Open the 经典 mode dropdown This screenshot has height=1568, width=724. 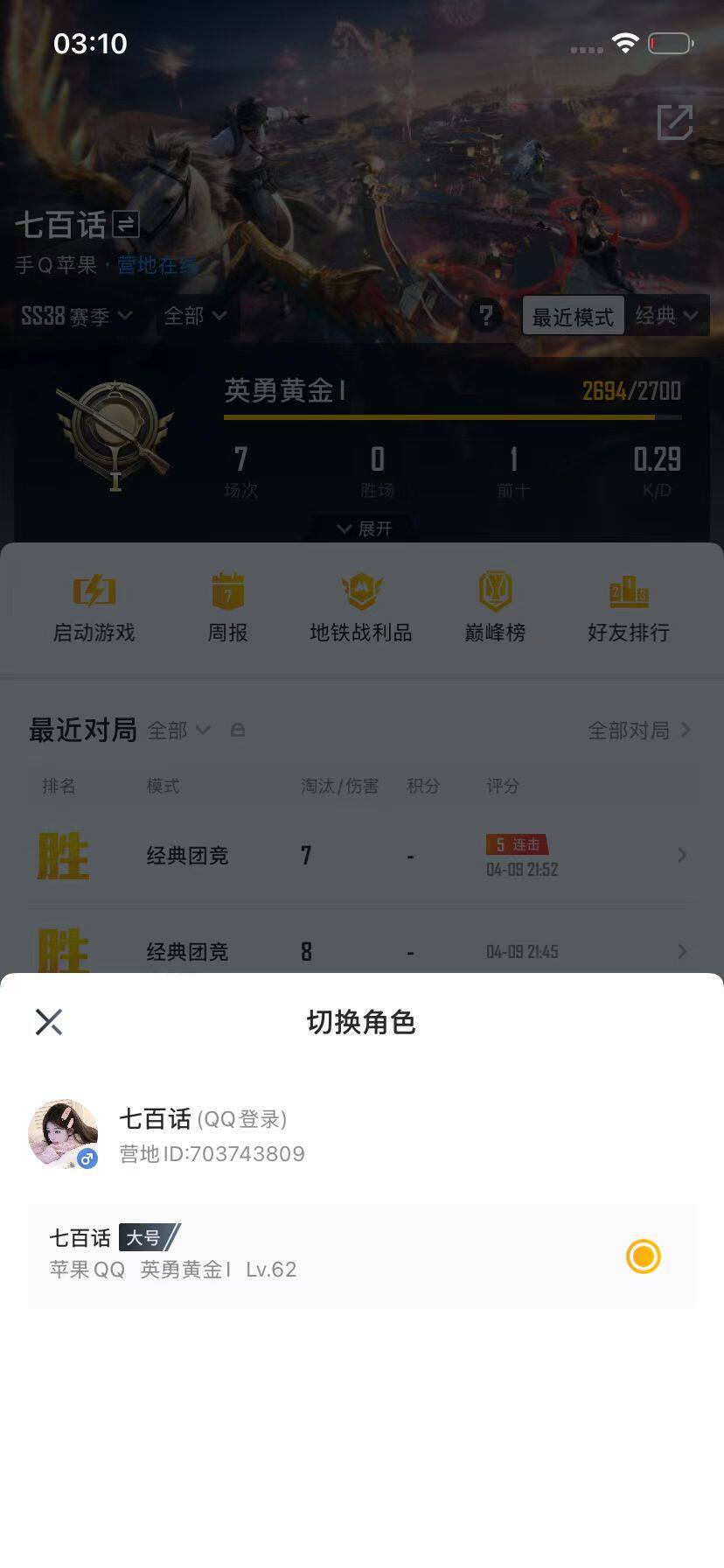(x=667, y=317)
